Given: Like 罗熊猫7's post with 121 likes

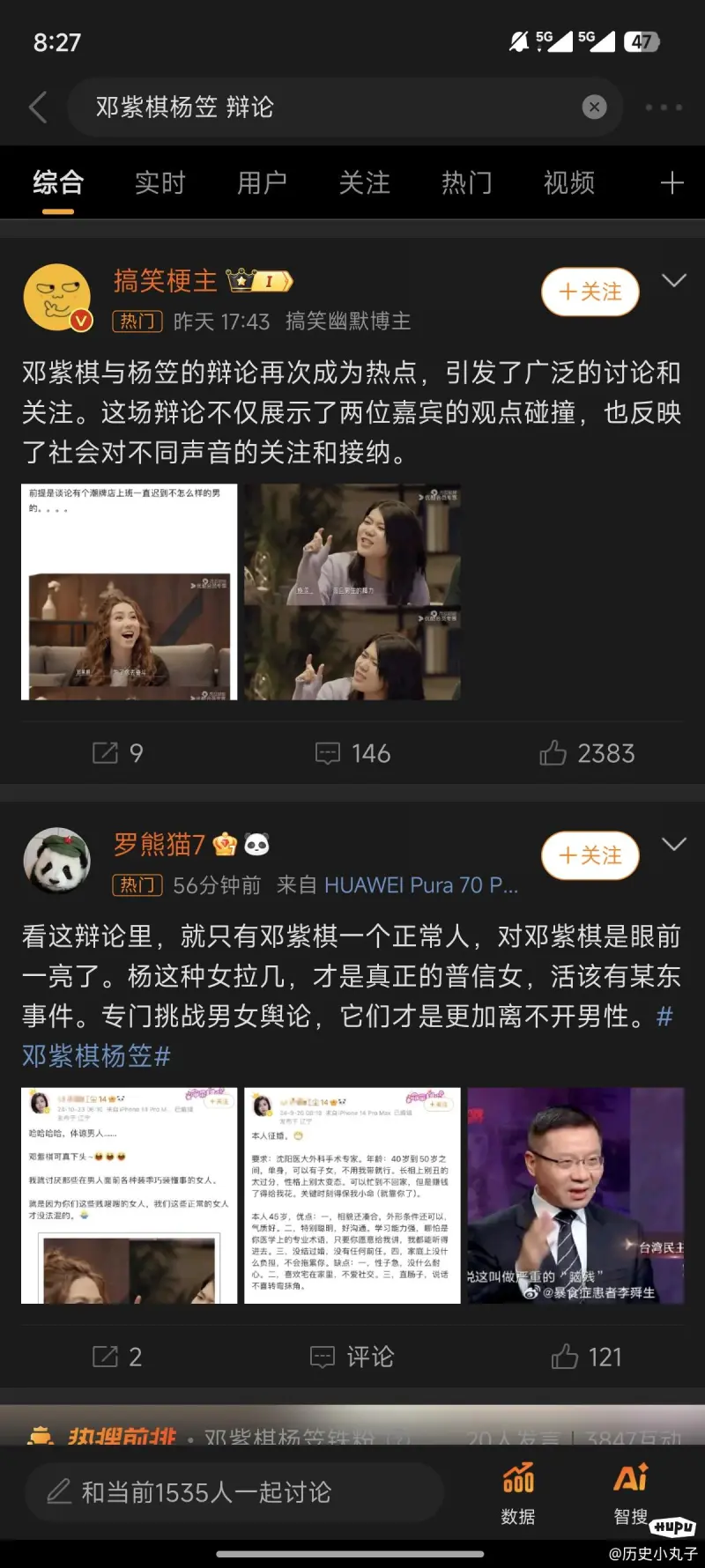Looking at the screenshot, I should [x=586, y=1357].
